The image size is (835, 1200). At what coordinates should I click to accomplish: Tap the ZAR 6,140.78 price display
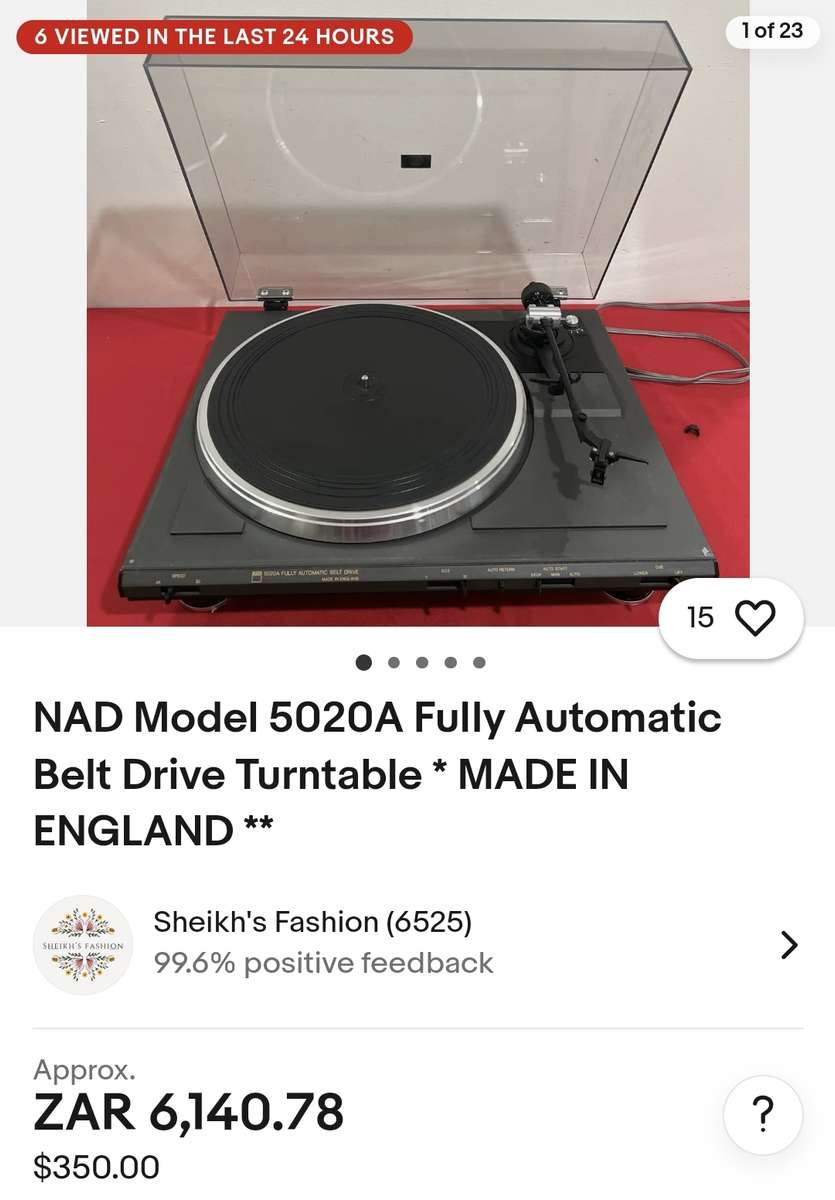188,1113
